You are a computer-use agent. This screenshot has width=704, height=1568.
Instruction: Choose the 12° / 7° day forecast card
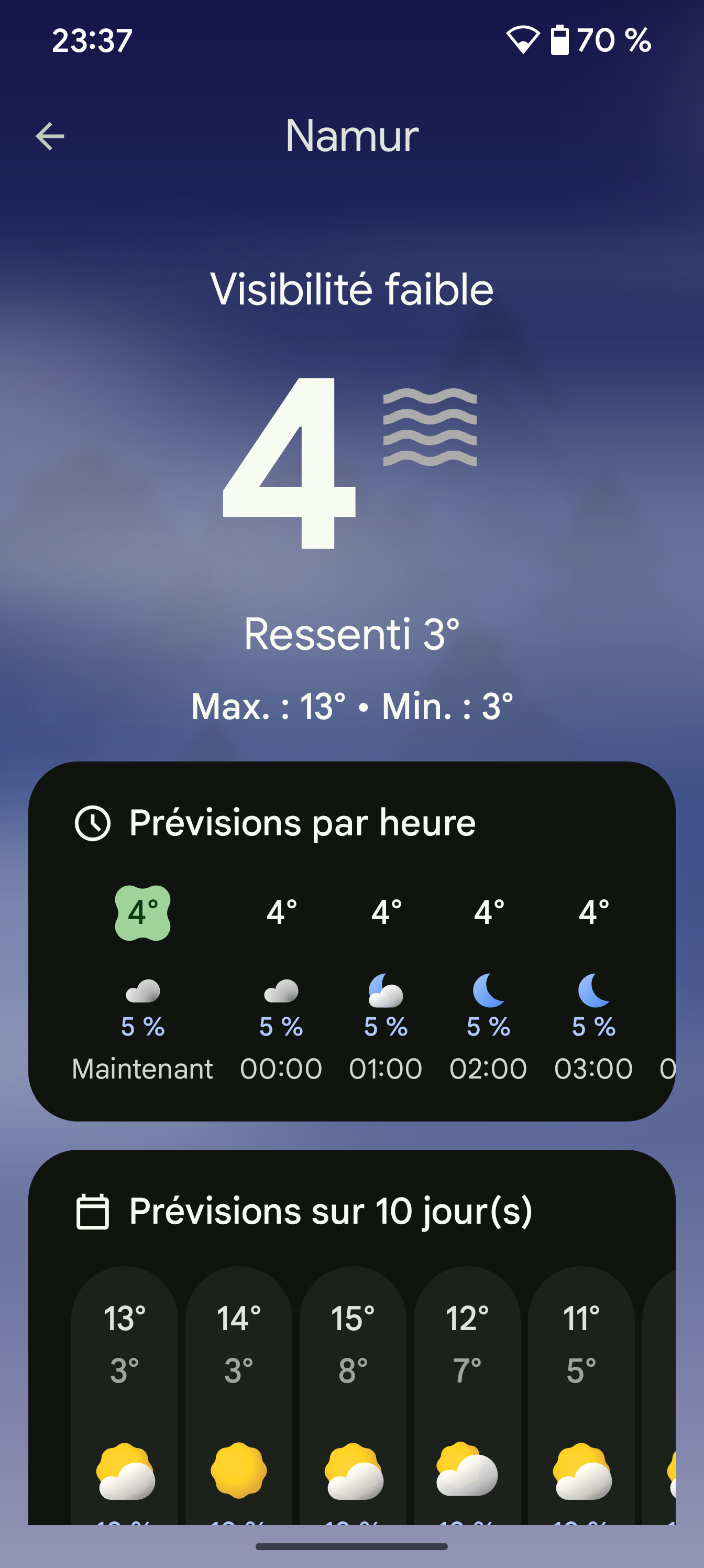pyautogui.click(x=467, y=1394)
